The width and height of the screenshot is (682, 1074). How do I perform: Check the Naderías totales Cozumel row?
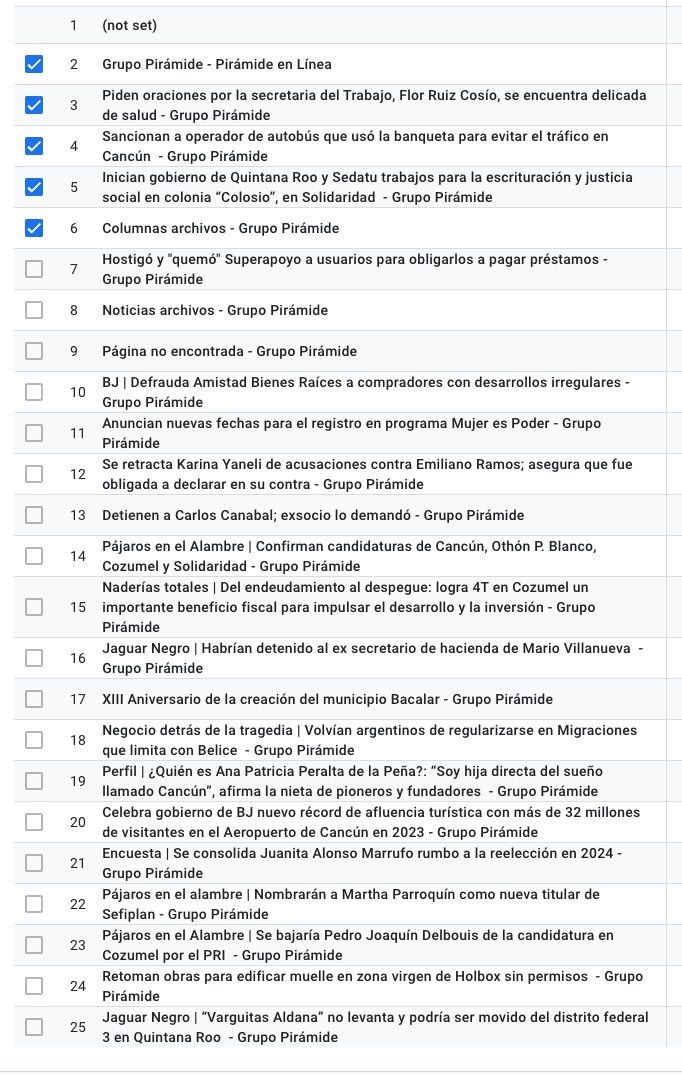click(x=34, y=608)
